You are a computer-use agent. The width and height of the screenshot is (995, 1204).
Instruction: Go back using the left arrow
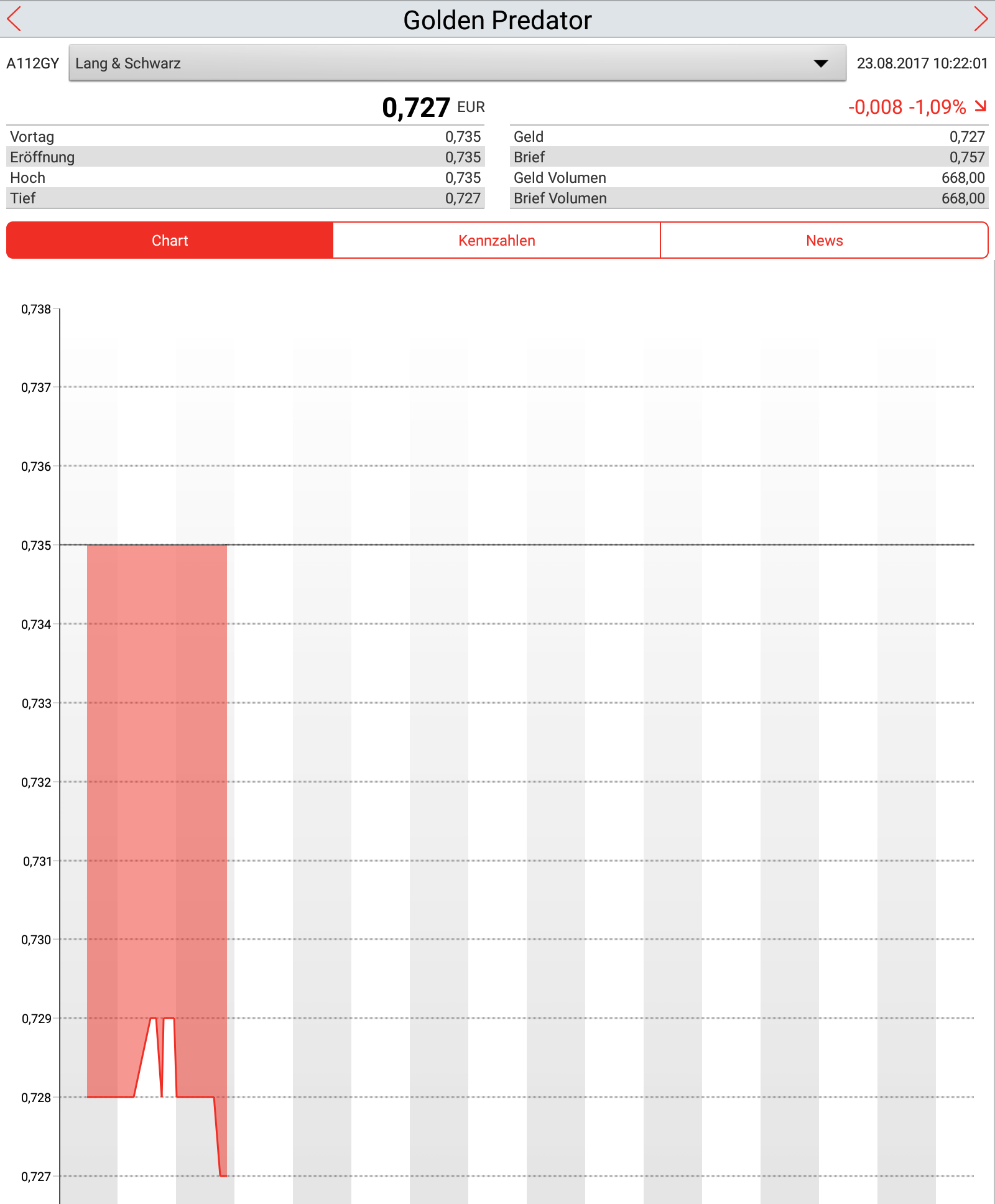click(15, 19)
